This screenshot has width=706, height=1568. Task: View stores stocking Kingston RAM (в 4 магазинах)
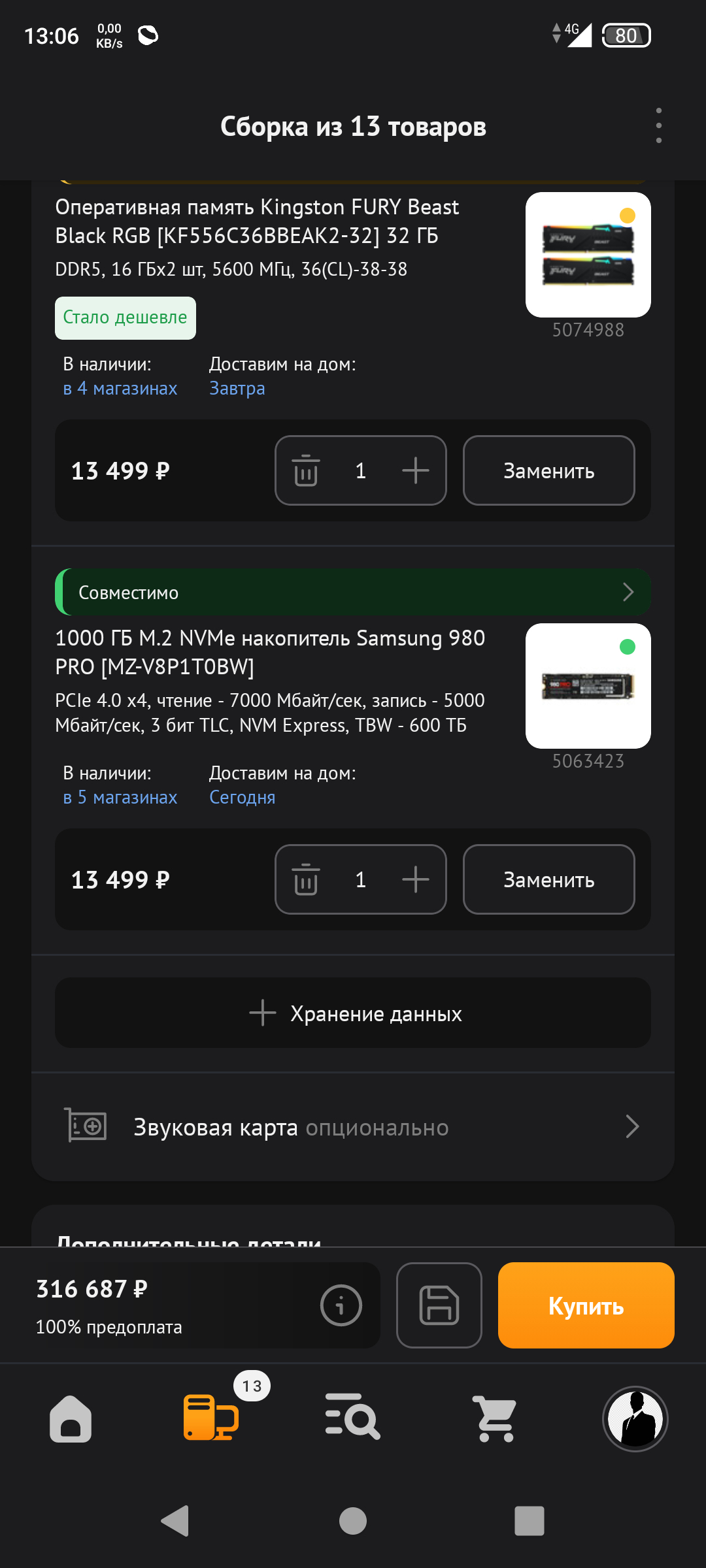pos(120,388)
